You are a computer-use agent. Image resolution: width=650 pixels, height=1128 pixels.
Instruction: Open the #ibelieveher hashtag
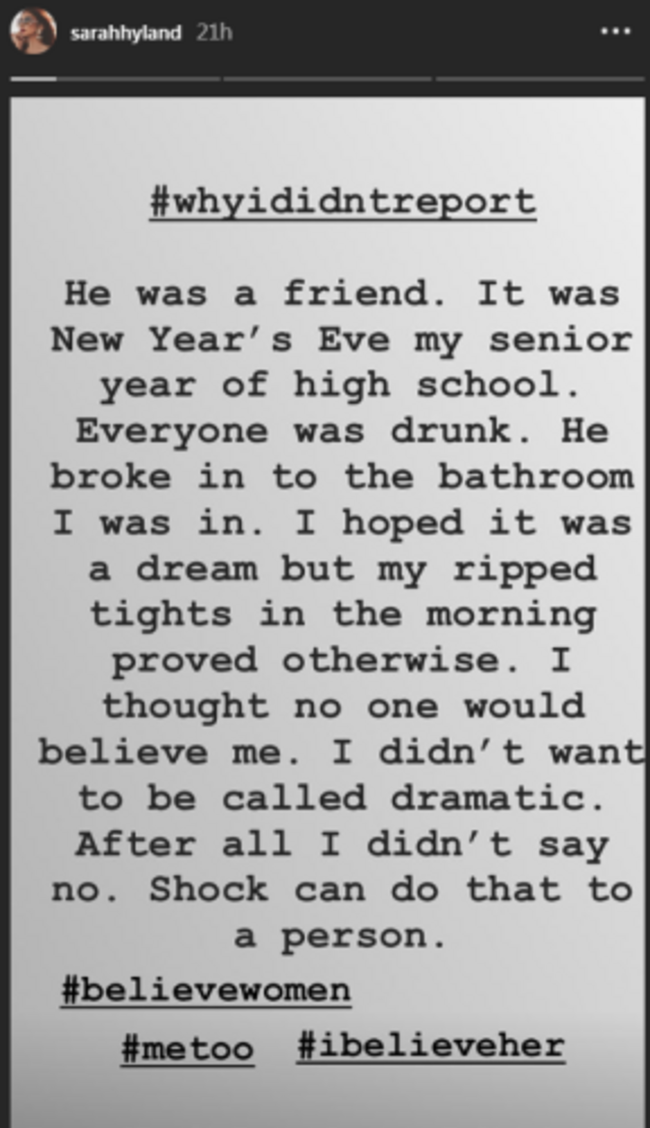(430, 1047)
